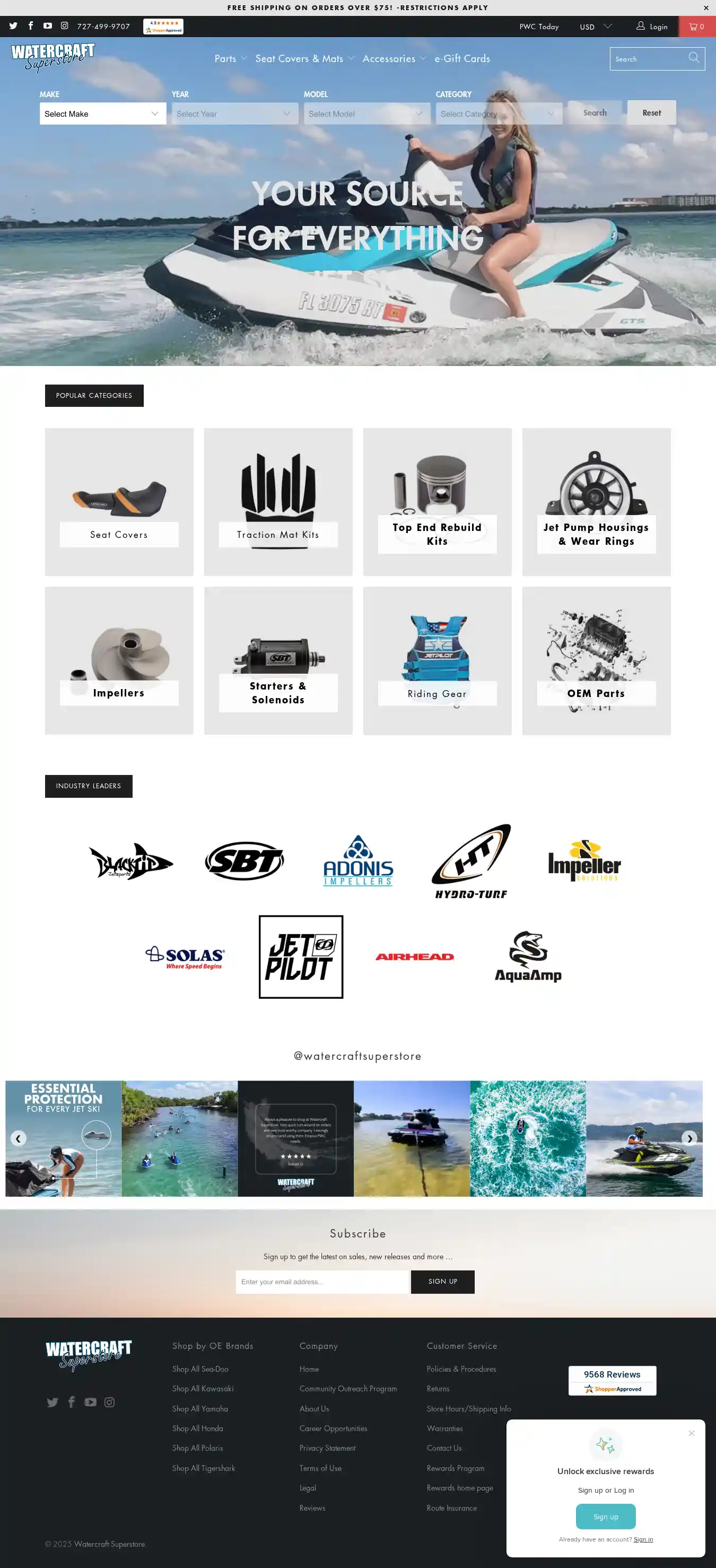
Task: Tap Sign up in rewards popup
Action: pos(605,1516)
